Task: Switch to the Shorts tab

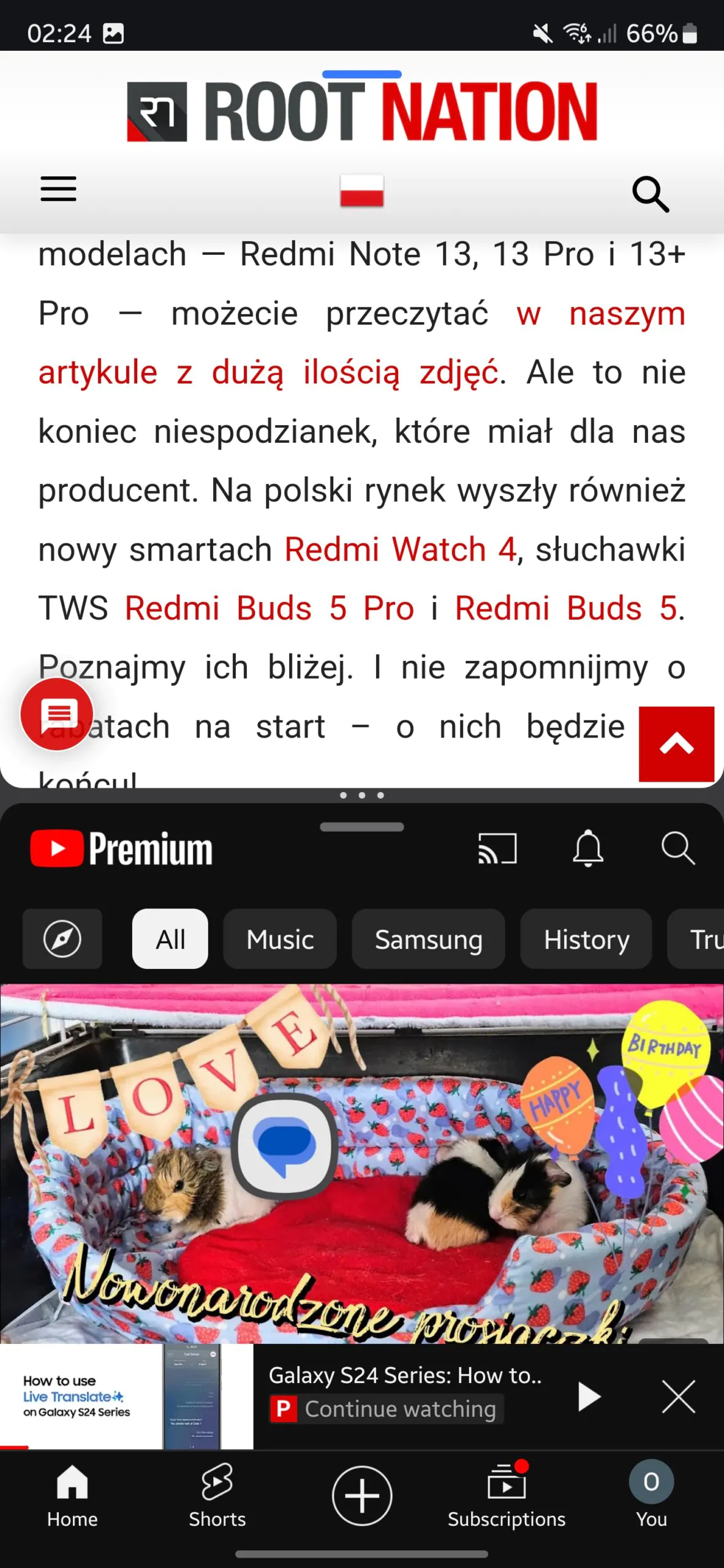Action: point(217,1494)
